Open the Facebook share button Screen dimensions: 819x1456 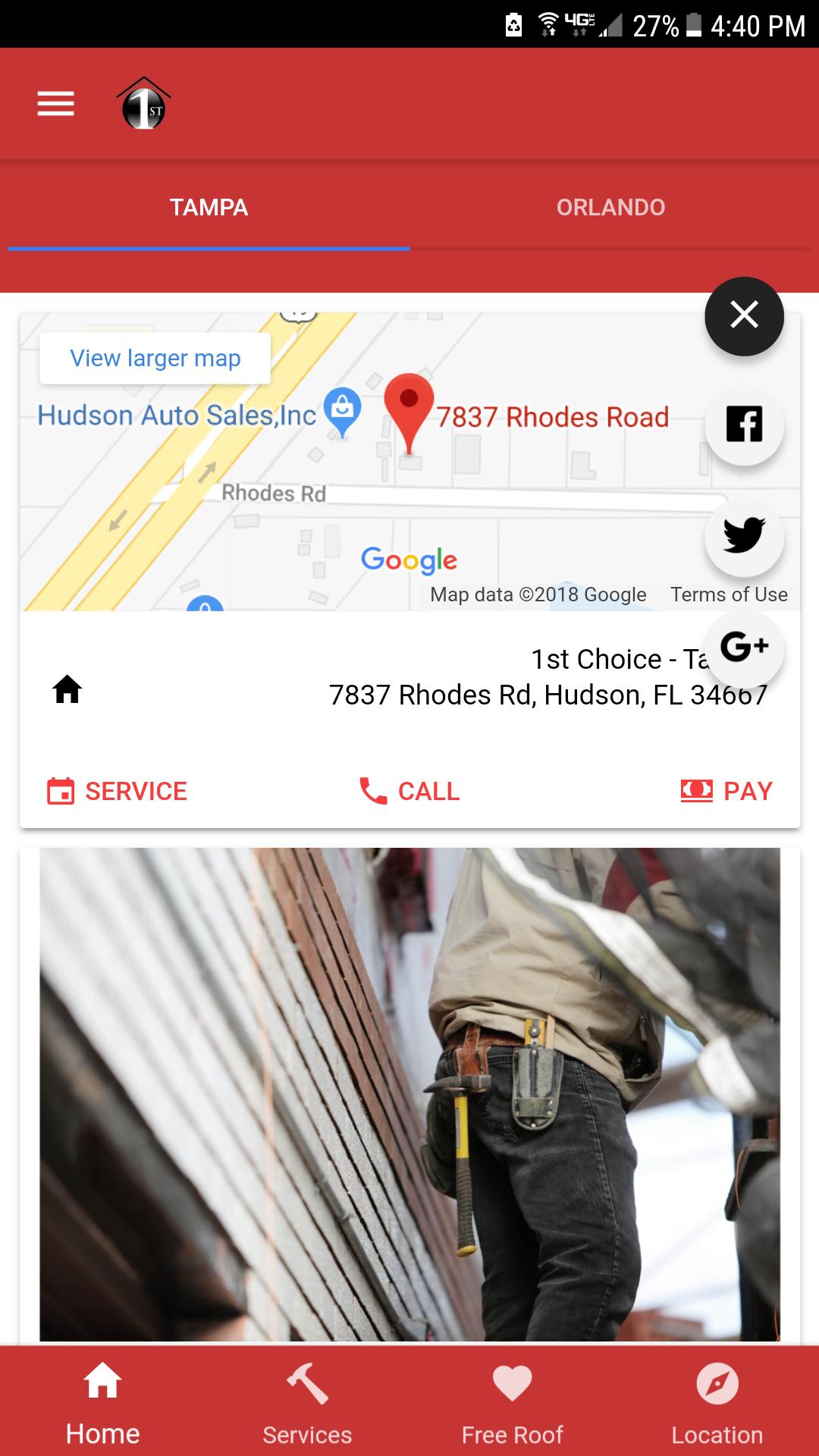(744, 425)
